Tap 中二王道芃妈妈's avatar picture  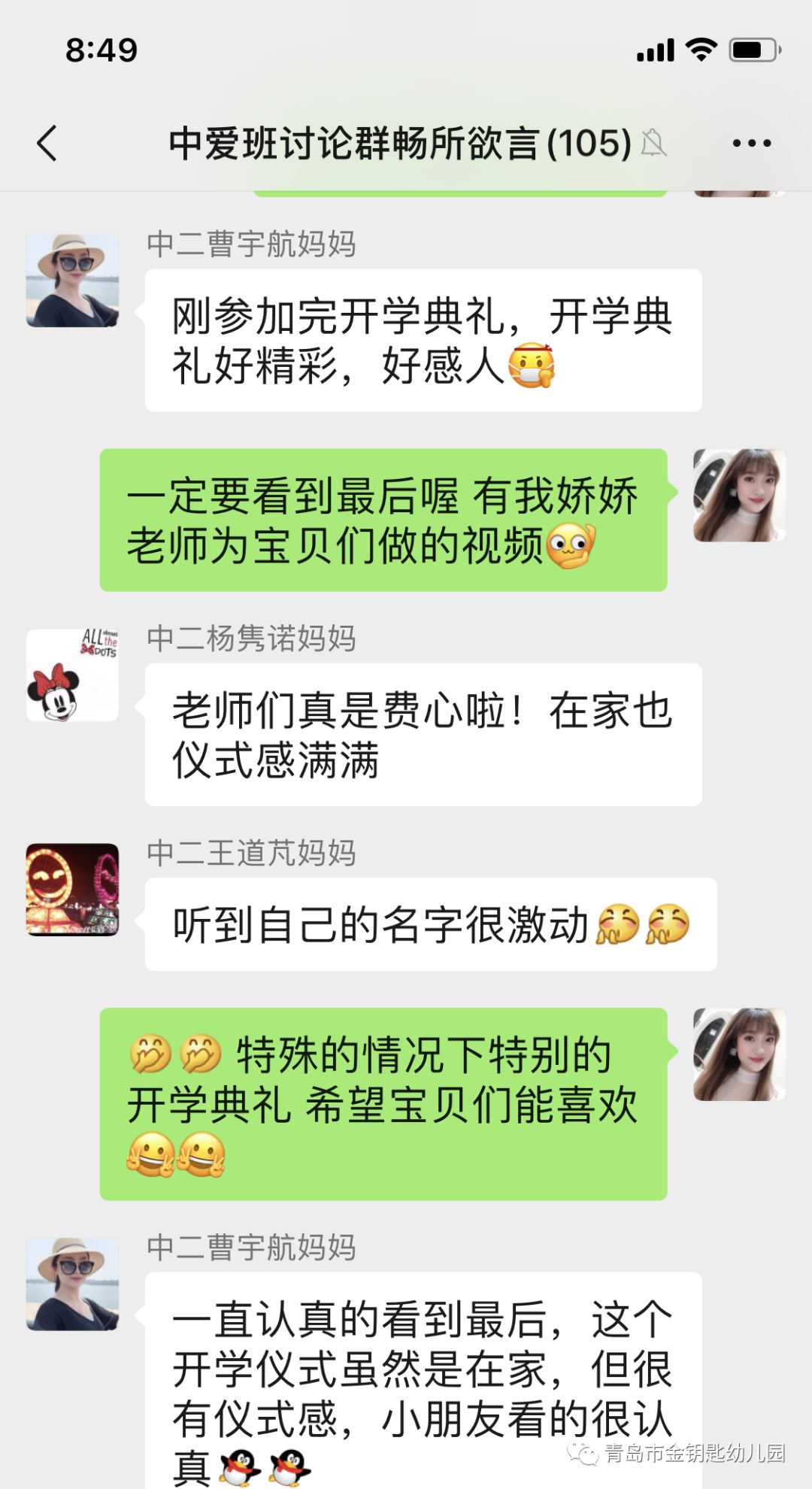coord(72,890)
